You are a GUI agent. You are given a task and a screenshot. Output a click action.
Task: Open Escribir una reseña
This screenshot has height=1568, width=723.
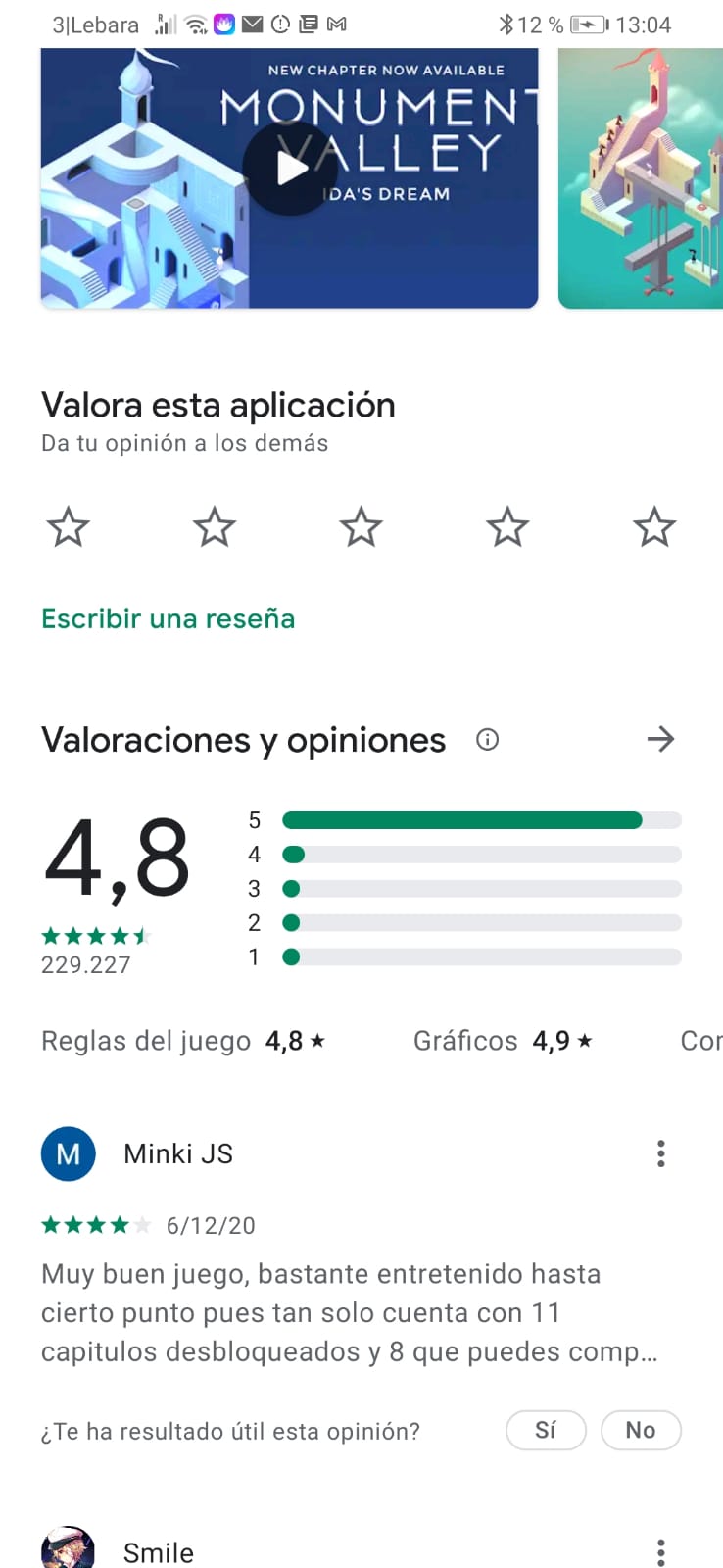pyautogui.click(x=168, y=618)
